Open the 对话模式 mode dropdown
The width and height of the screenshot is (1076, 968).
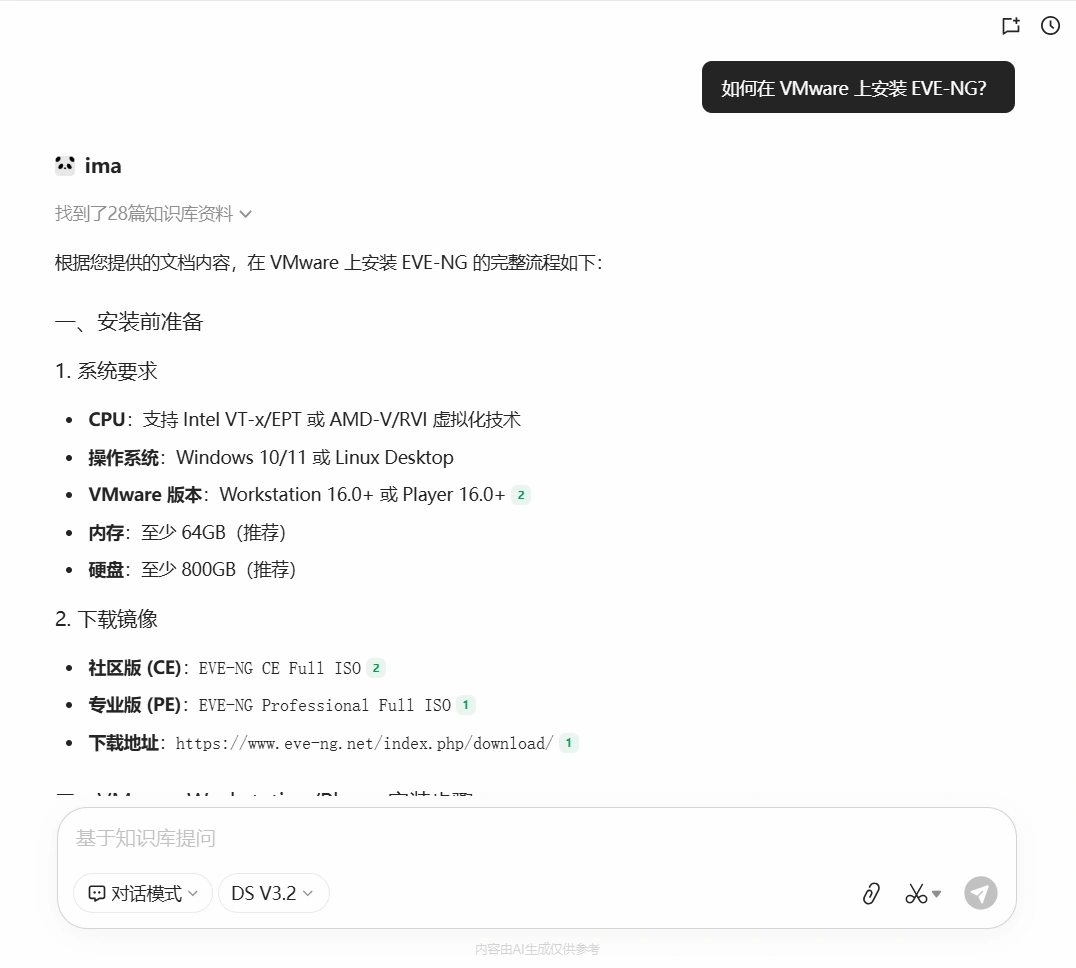coord(143,893)
